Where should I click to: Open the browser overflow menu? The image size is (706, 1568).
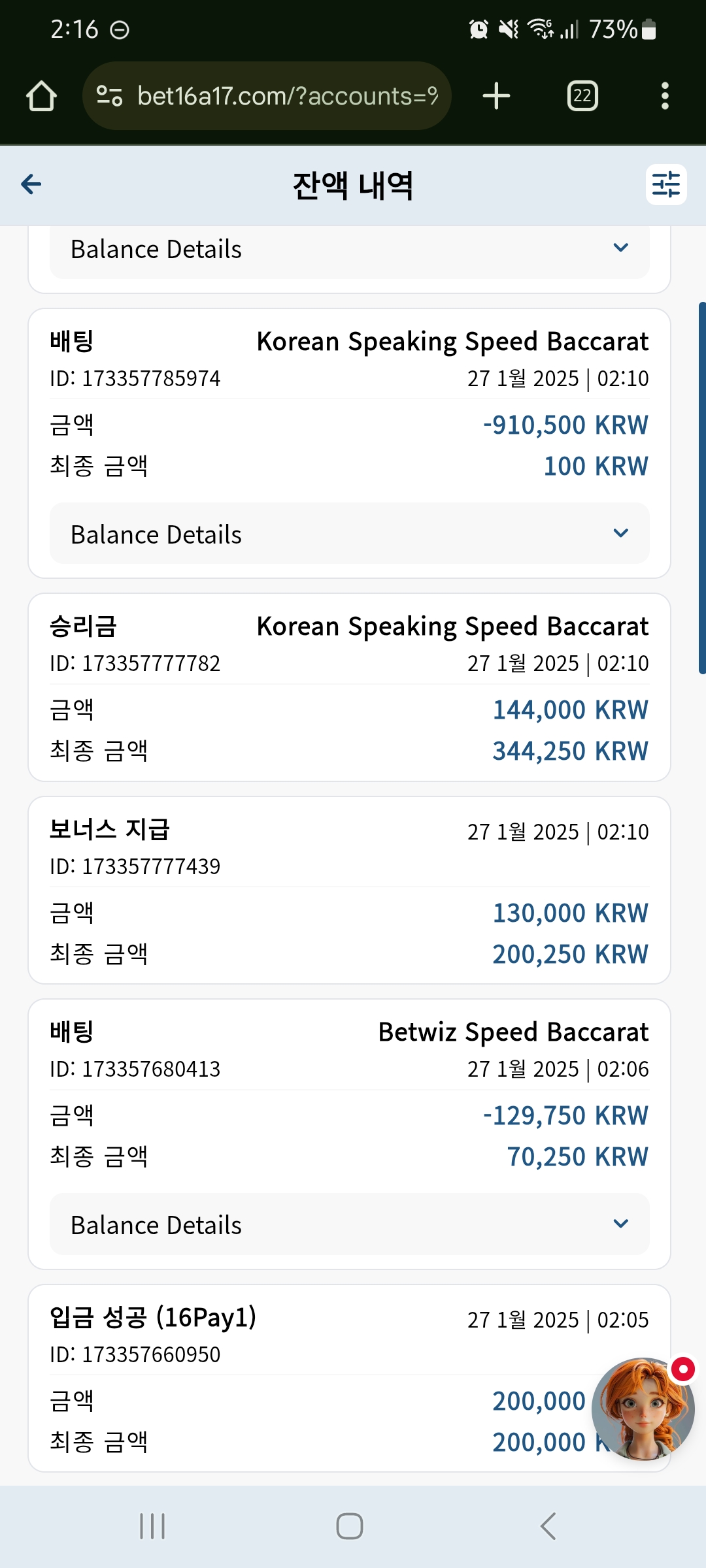665,96
